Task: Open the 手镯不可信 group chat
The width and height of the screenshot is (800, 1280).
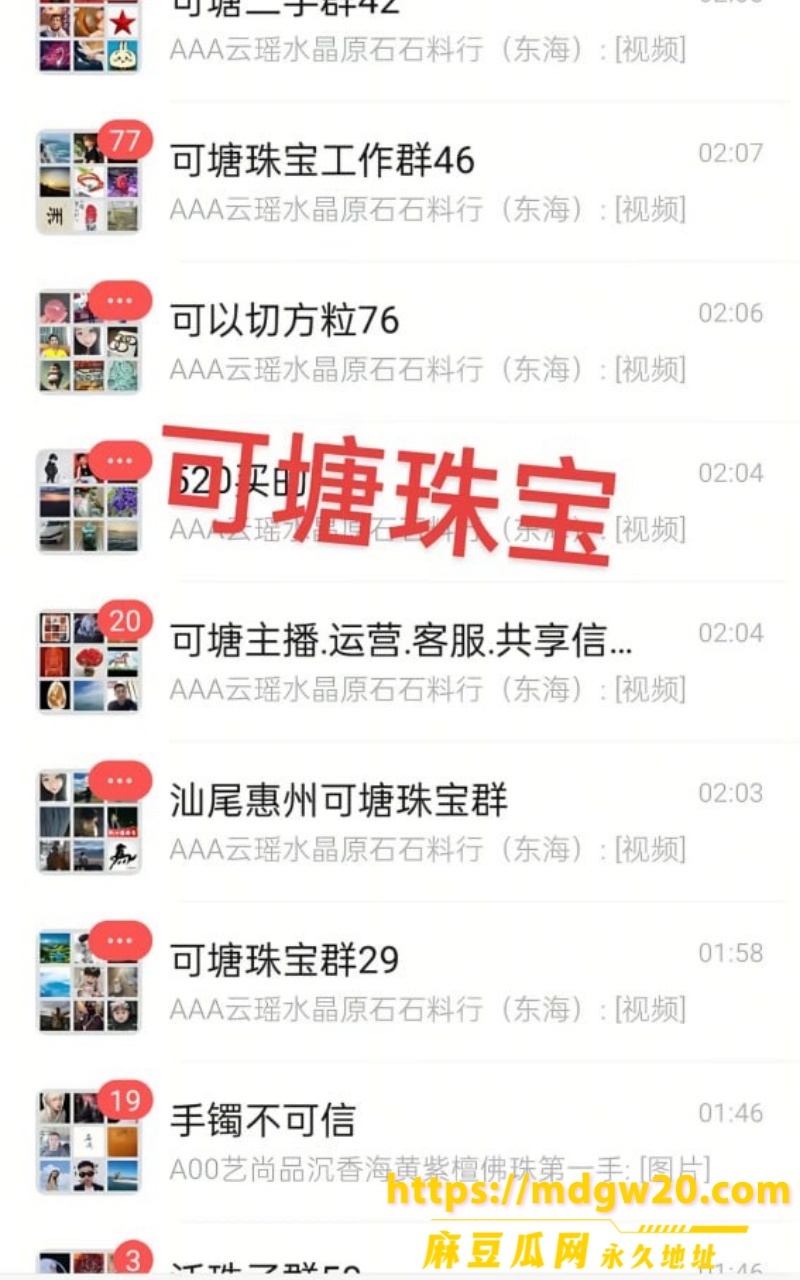Action: (x=400, y=1141)
